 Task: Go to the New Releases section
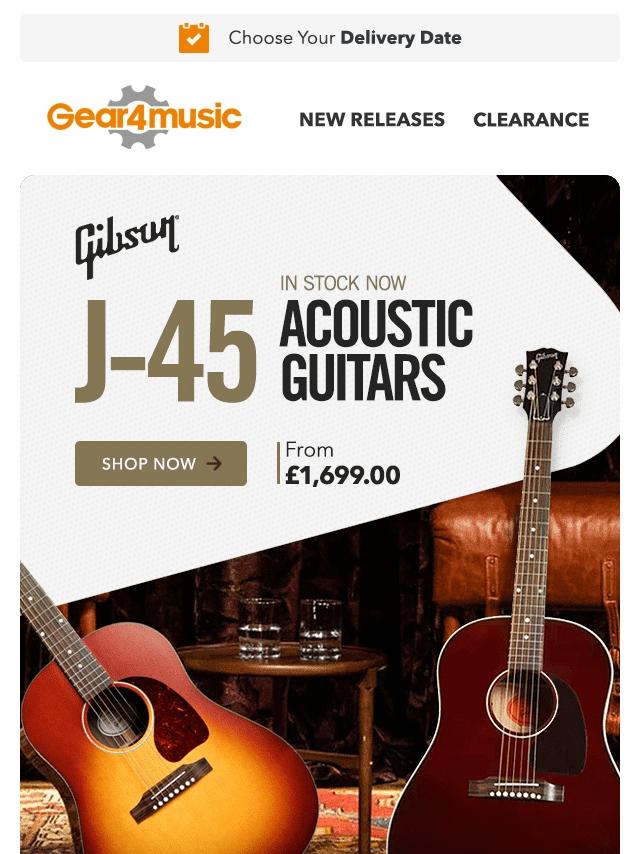point(372,119)
